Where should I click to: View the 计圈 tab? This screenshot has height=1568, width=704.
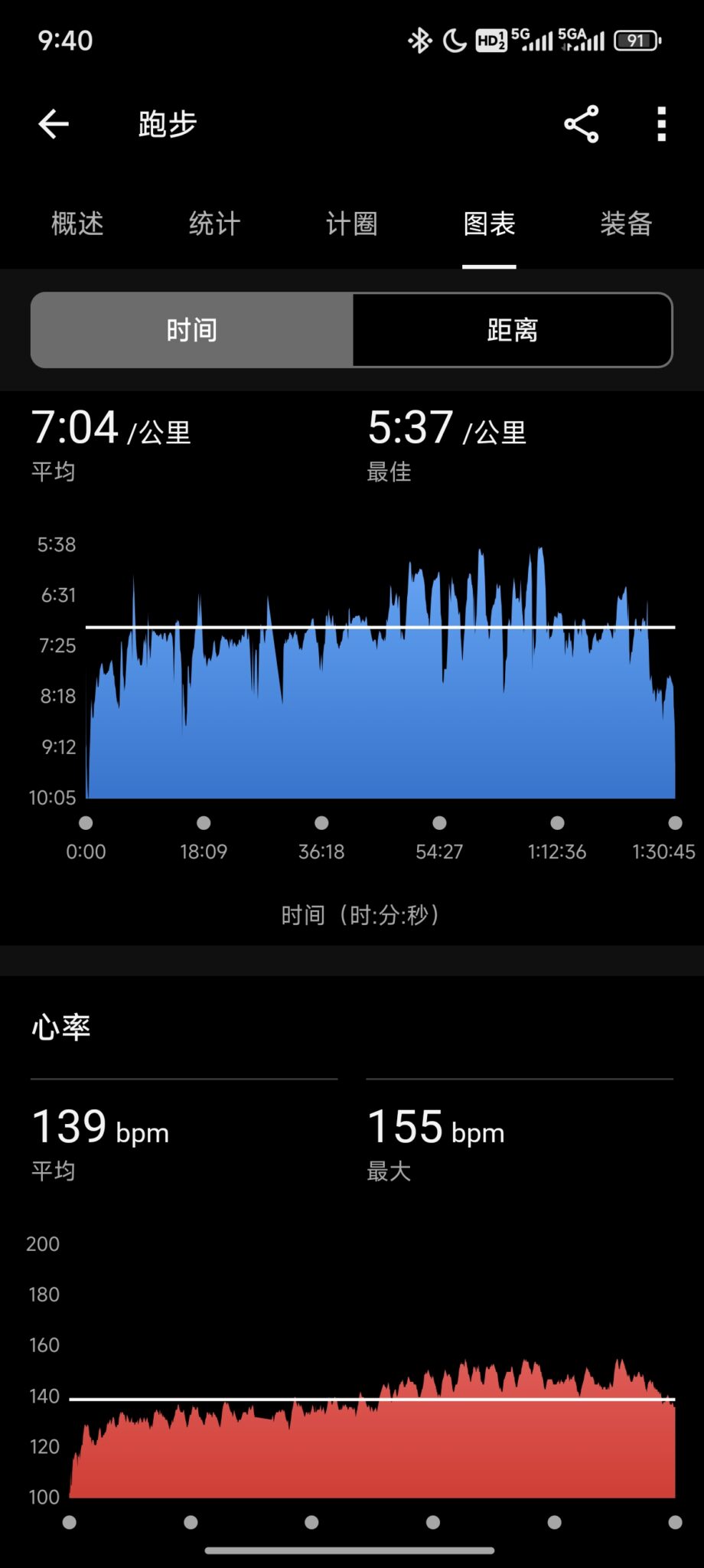(x=352, y=224)
